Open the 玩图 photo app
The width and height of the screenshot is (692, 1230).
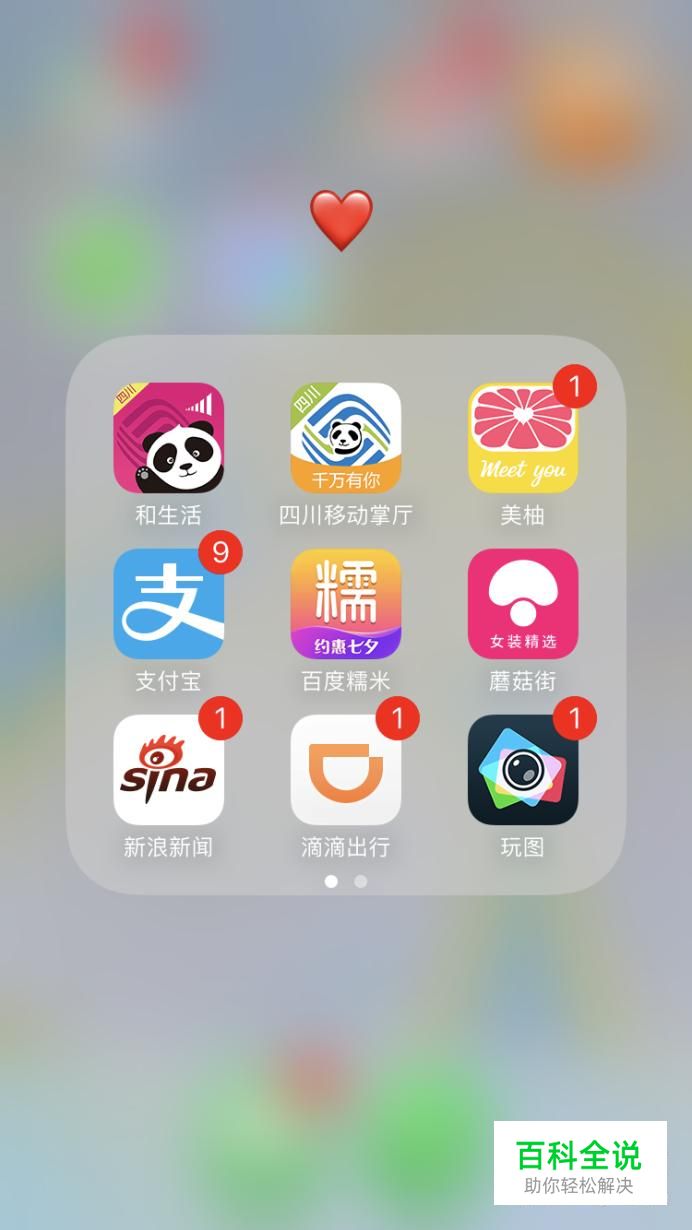pyautogui.click(x=523, y=770)
